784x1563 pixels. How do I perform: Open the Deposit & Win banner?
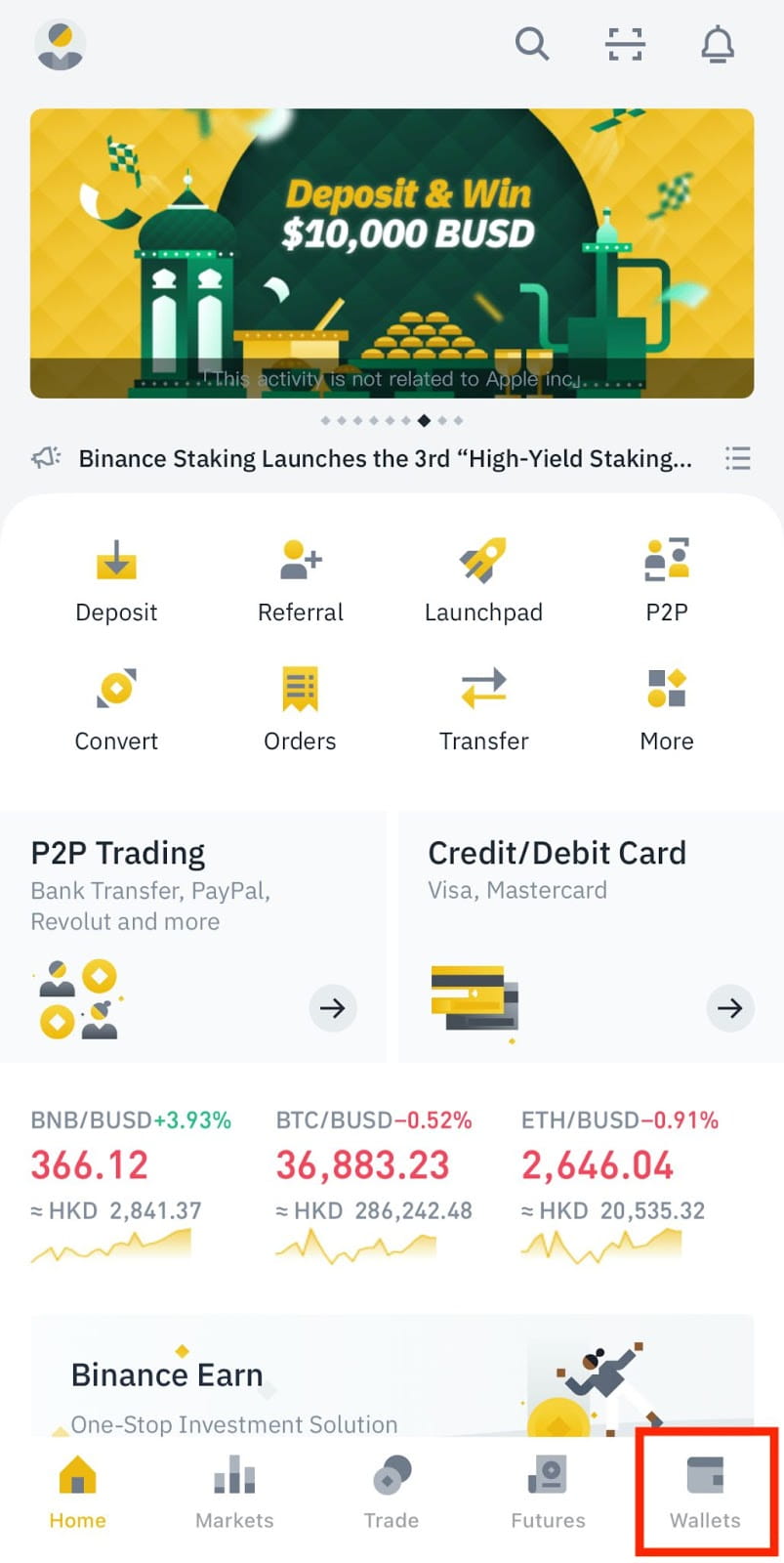coord(392,253)
